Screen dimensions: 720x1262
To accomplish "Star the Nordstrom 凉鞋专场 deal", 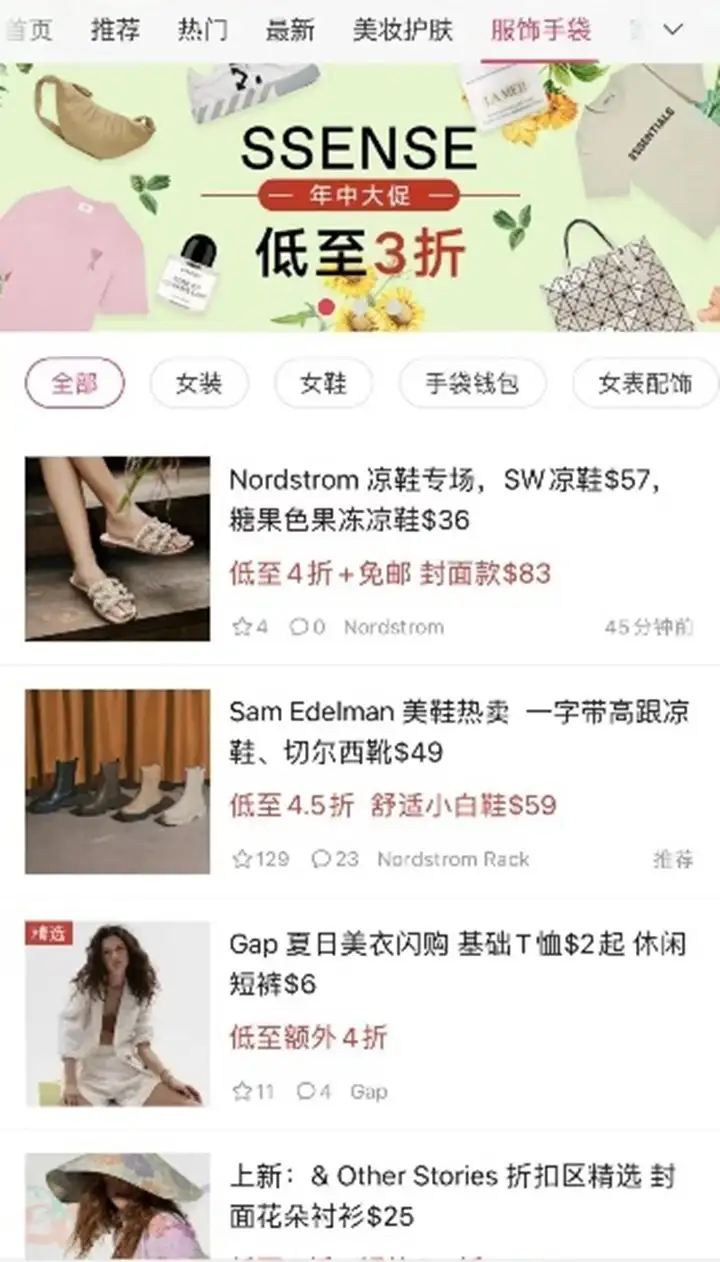I will pyautogui.click(x=242, y=627).
